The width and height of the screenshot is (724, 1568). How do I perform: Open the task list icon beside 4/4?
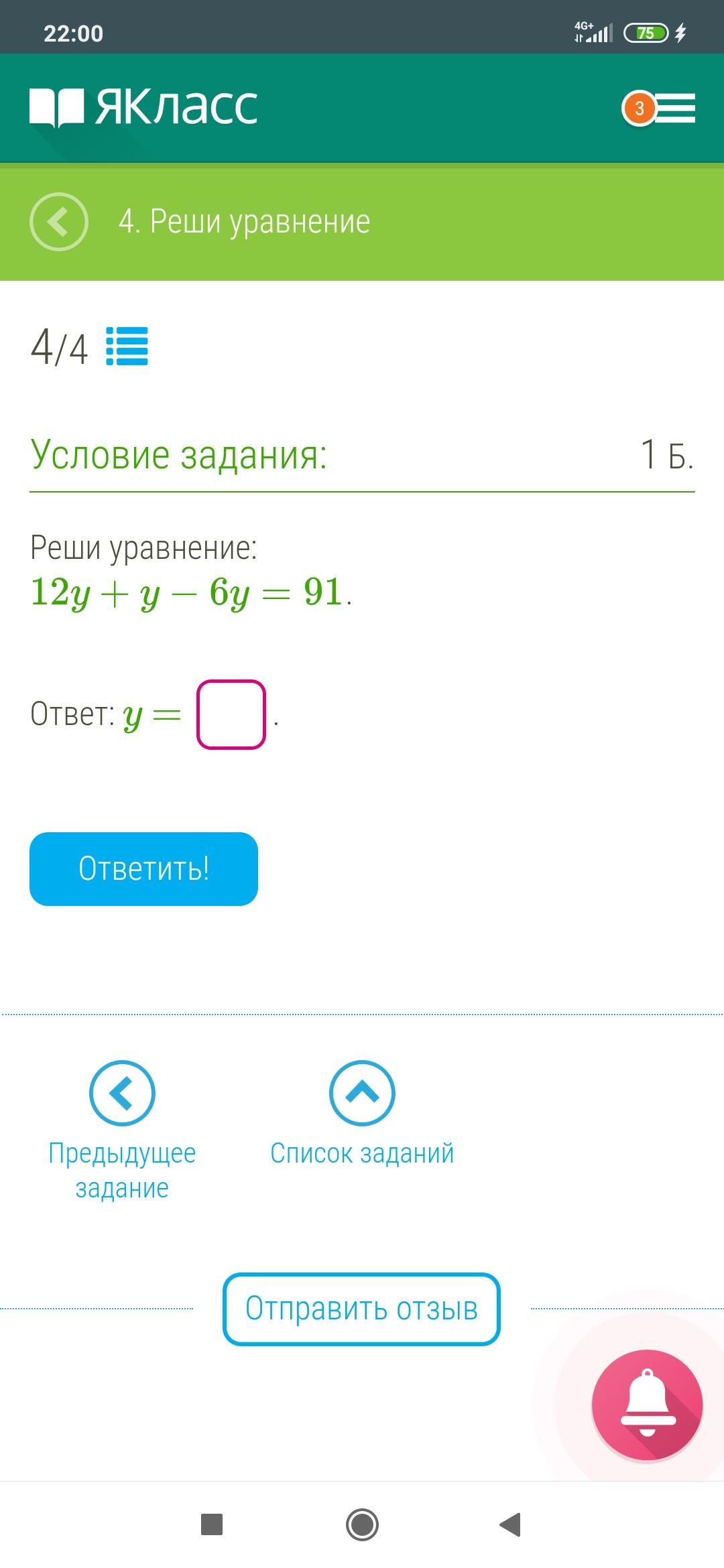127,346
